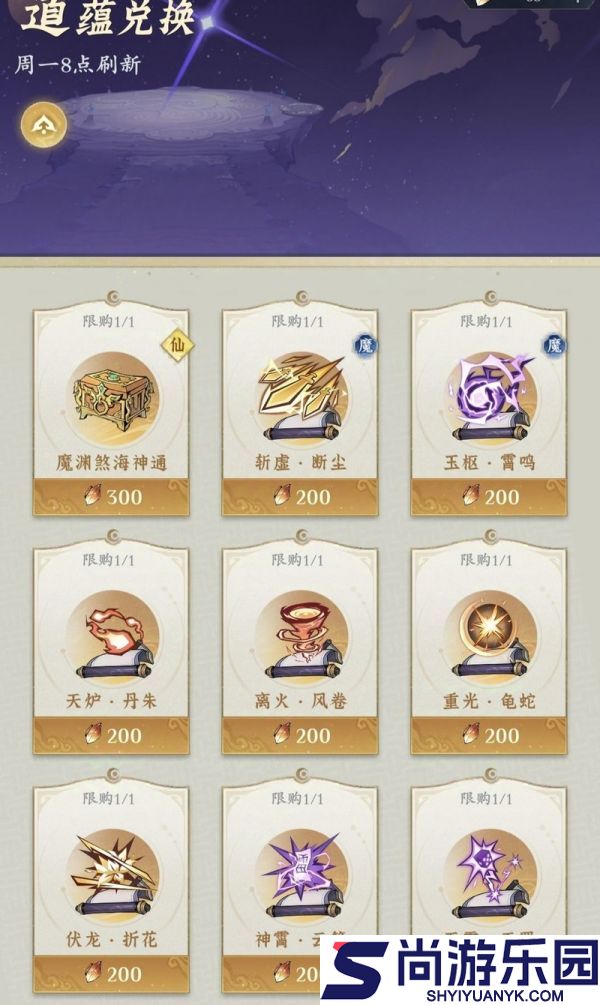Screen dimensions: 600x1005
Task: Exchange 魔渊煞海神通 for 300
Action: pyautogui.click(x=111, y=497)
